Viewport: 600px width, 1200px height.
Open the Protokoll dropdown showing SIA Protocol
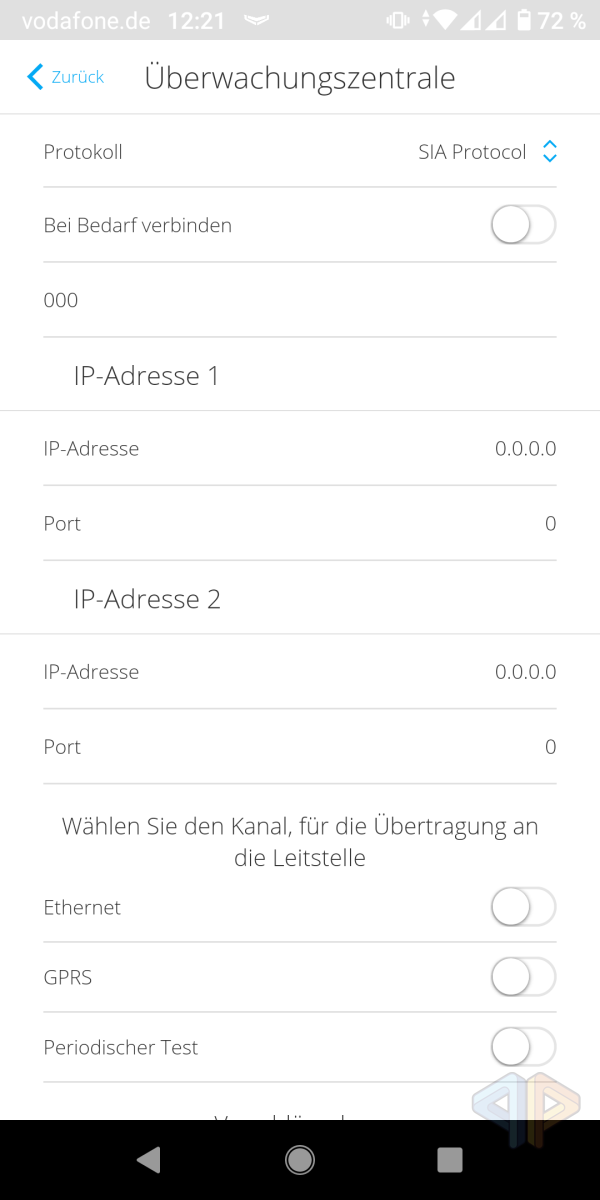tap(487, 152)
